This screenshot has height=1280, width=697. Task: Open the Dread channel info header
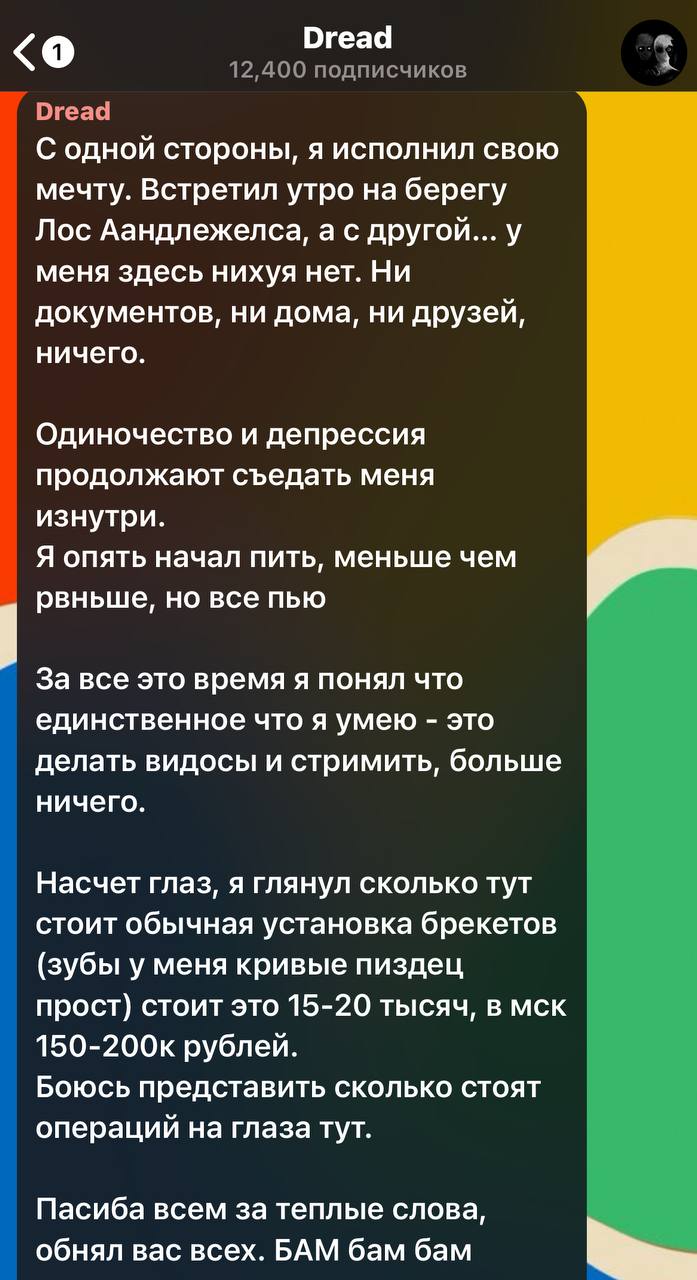347,52
